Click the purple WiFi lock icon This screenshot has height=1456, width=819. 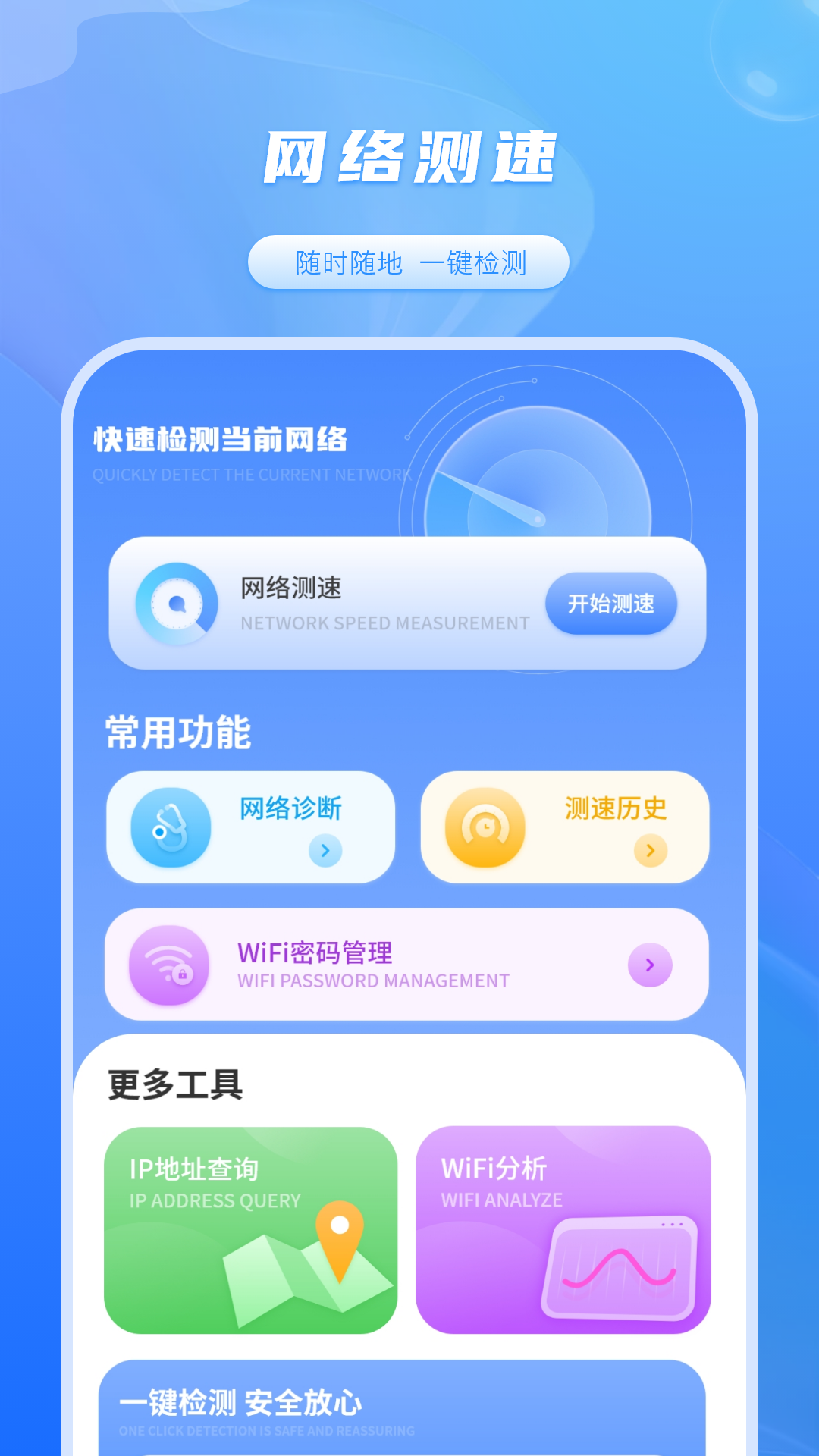168,964
